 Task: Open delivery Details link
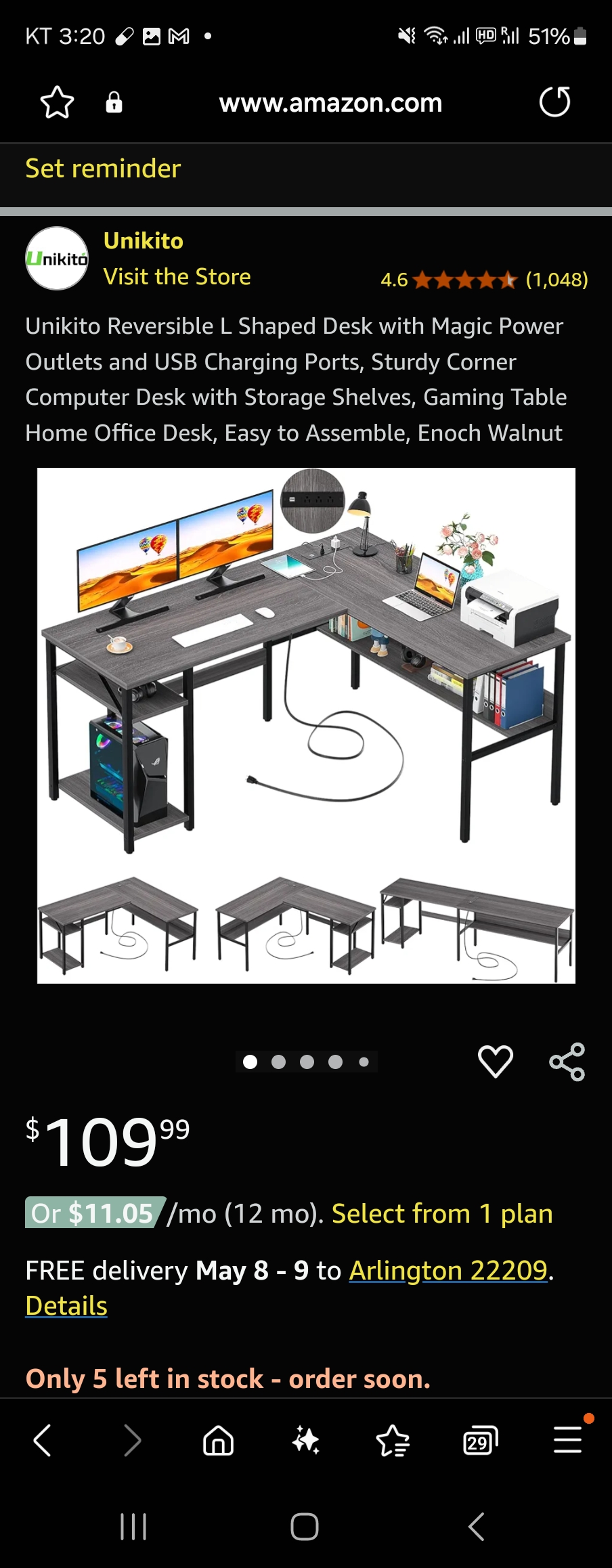coord(66,1306)
